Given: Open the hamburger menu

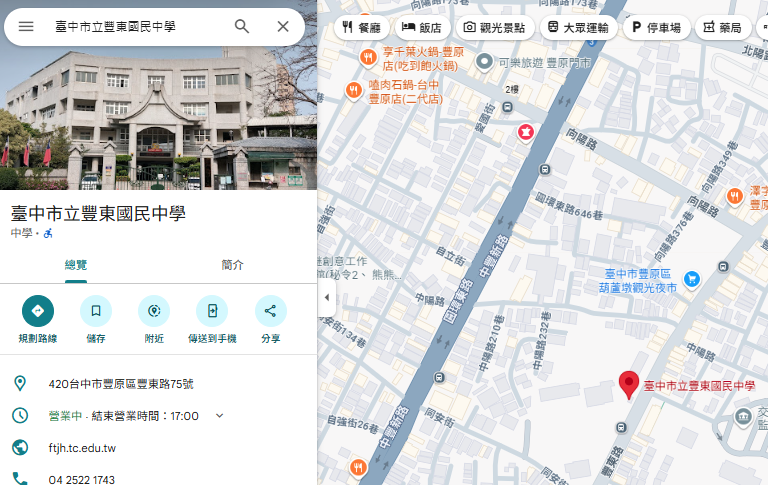Looking at the screenshot, I should [26, 27].
